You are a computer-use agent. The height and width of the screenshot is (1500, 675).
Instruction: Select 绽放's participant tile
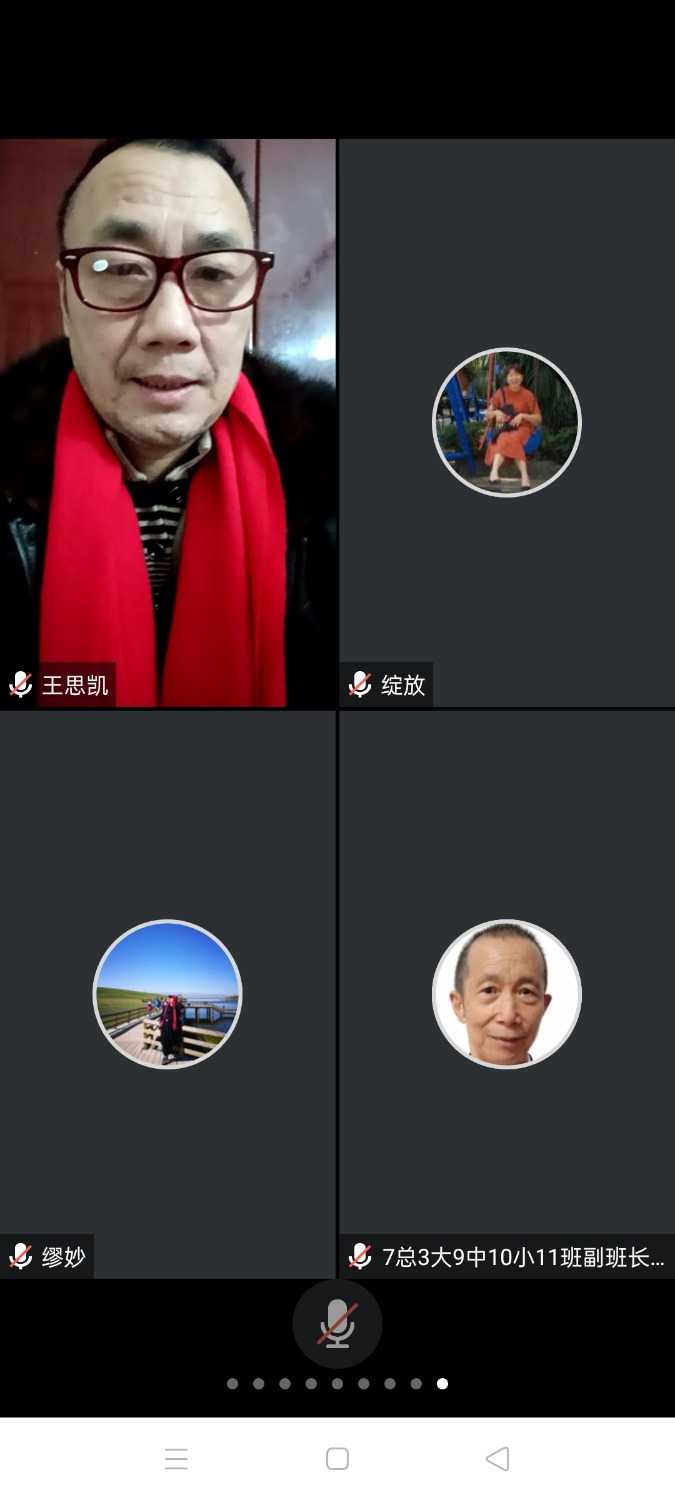(x=506, y=422)
